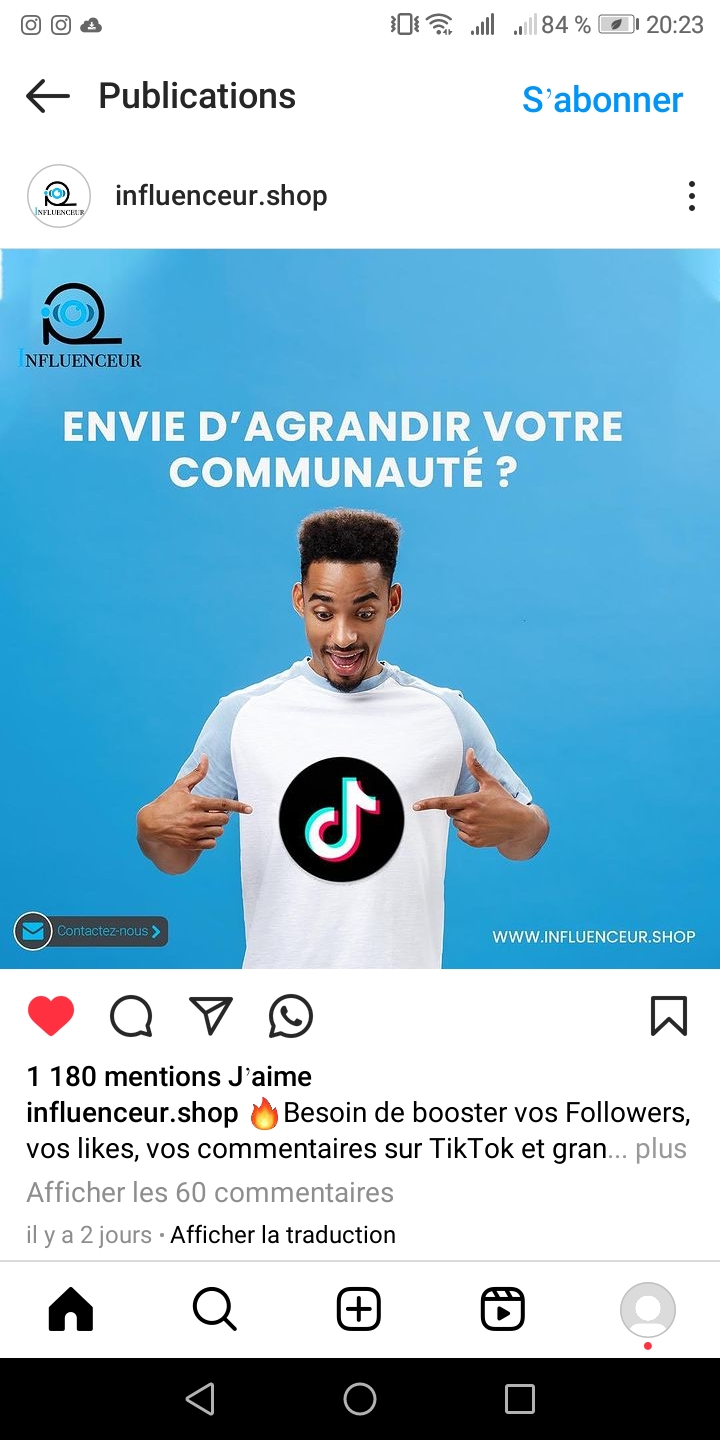
Task: Open your profile tab
Action: [x=648, y=1309]
